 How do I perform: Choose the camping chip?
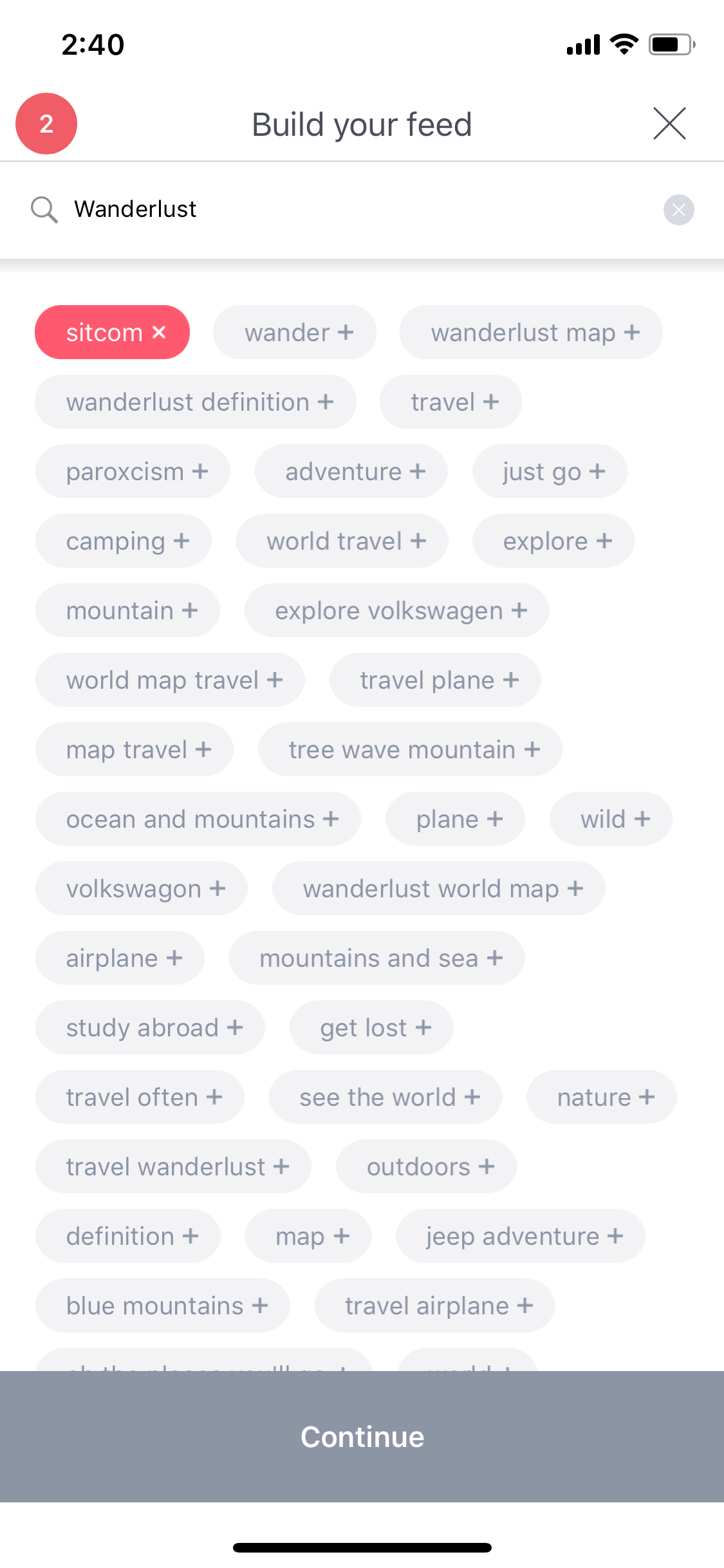pos(123,541)
